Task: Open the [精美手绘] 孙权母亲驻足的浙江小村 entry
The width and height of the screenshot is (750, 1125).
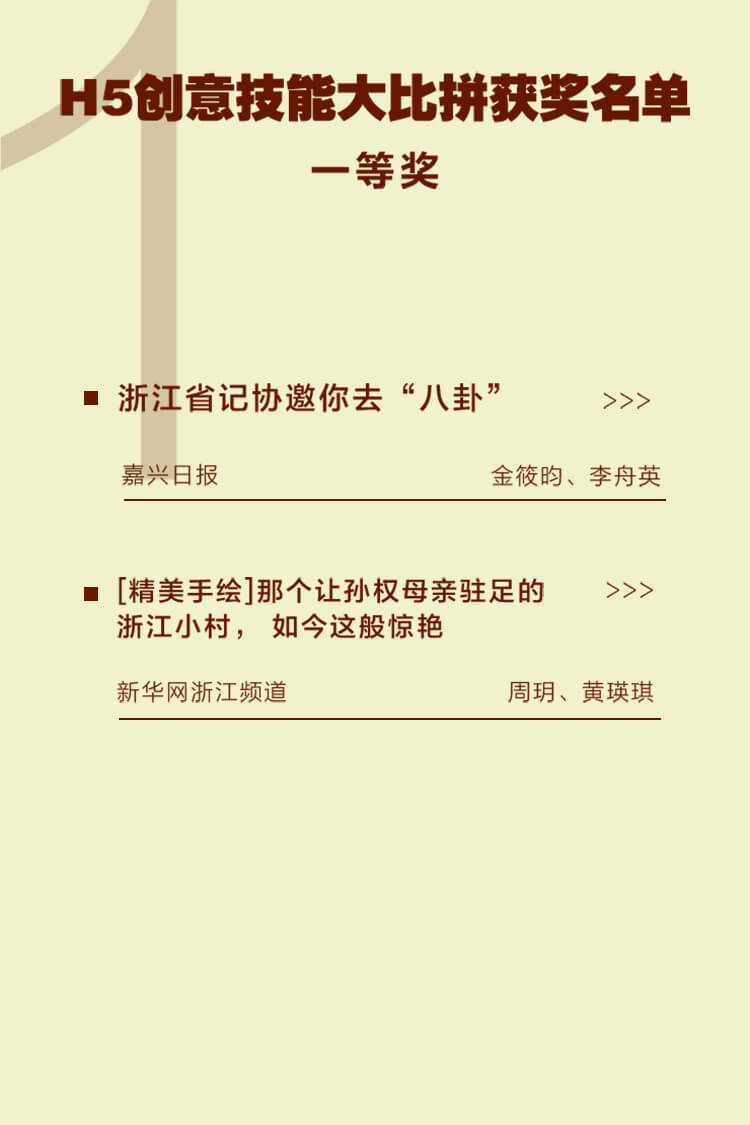Action: click(330, 608)
